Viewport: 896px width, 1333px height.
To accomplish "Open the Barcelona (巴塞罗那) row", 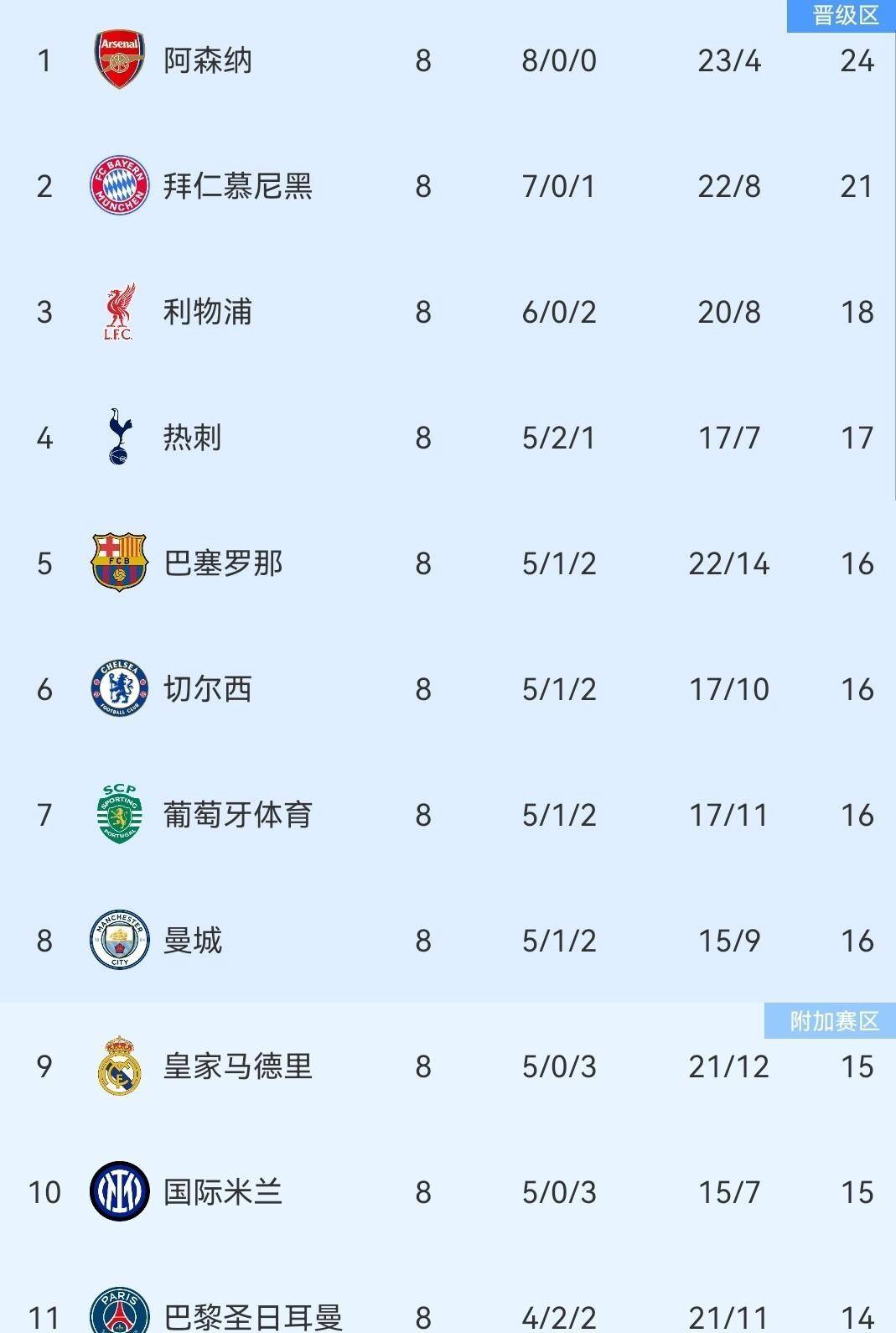I will [222, 563].
